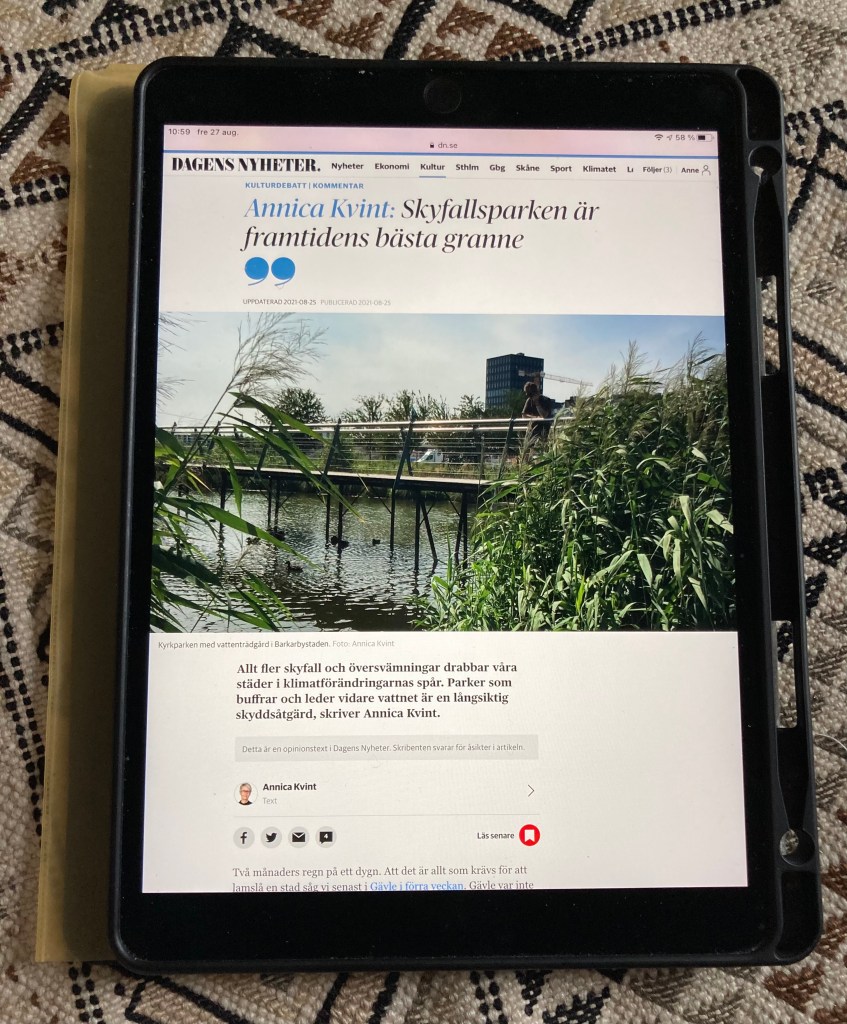The width and height of the screenshot is (847, 1024).
Task: Open the Kultur section
Action: pos(432,167)
